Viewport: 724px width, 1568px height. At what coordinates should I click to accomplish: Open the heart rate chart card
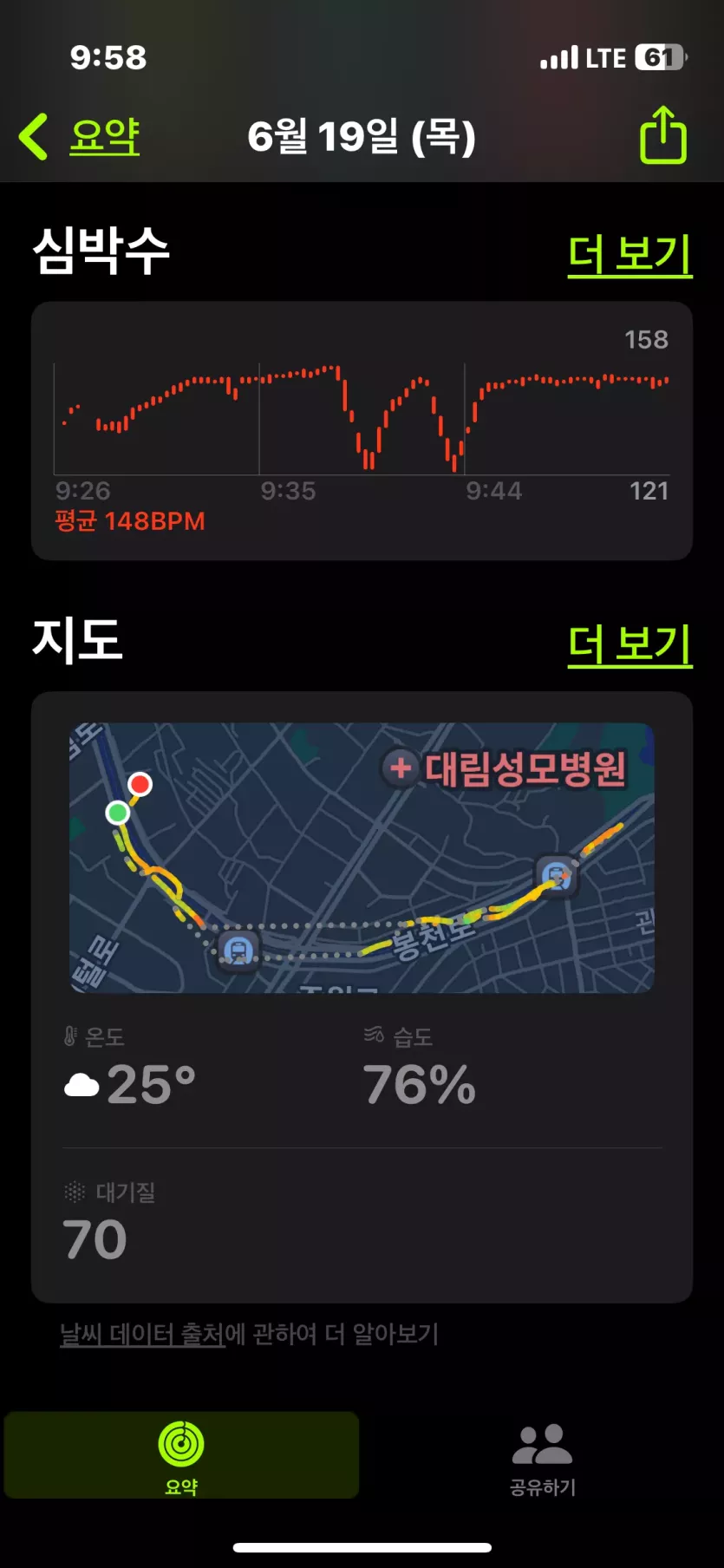(x=362, y=430)
